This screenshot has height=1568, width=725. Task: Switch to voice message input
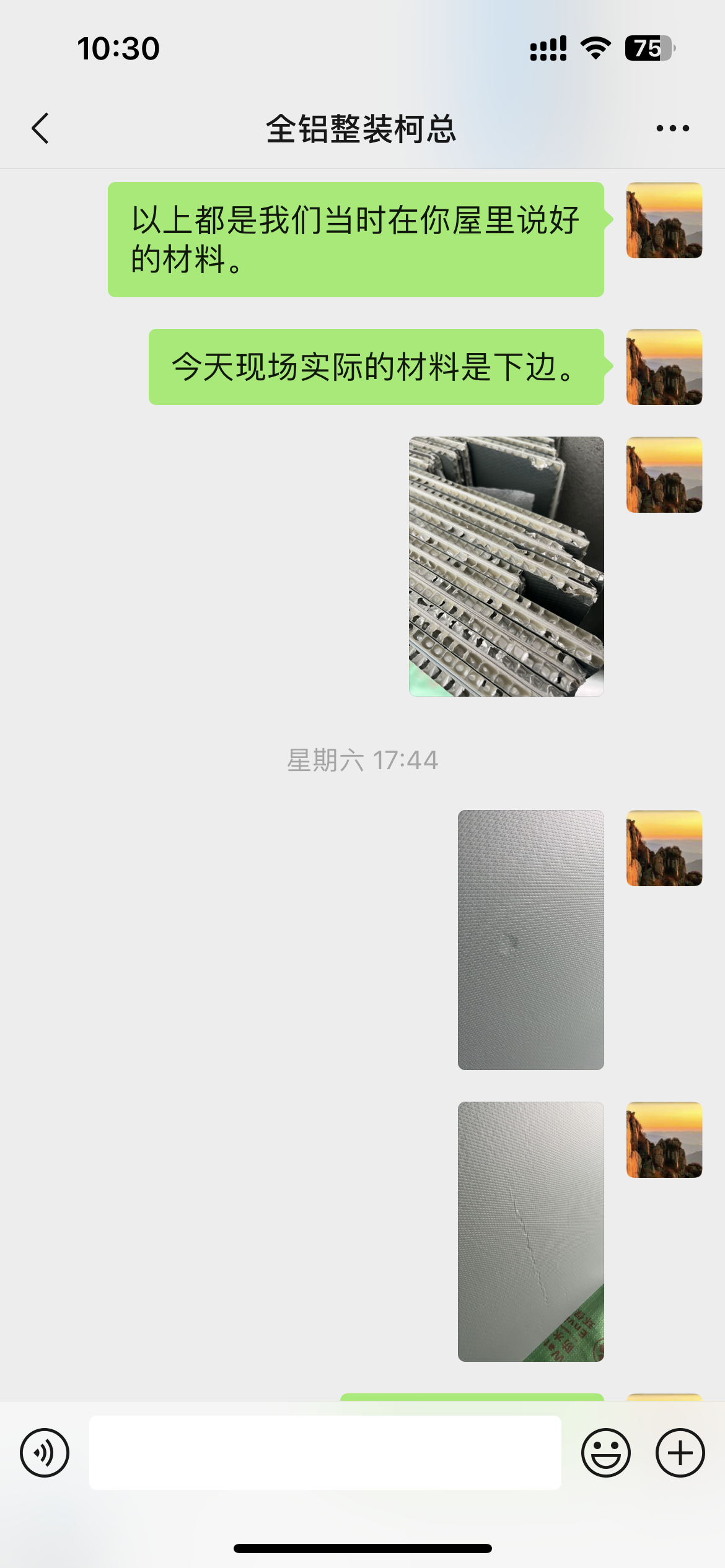tap(45, 1452)
